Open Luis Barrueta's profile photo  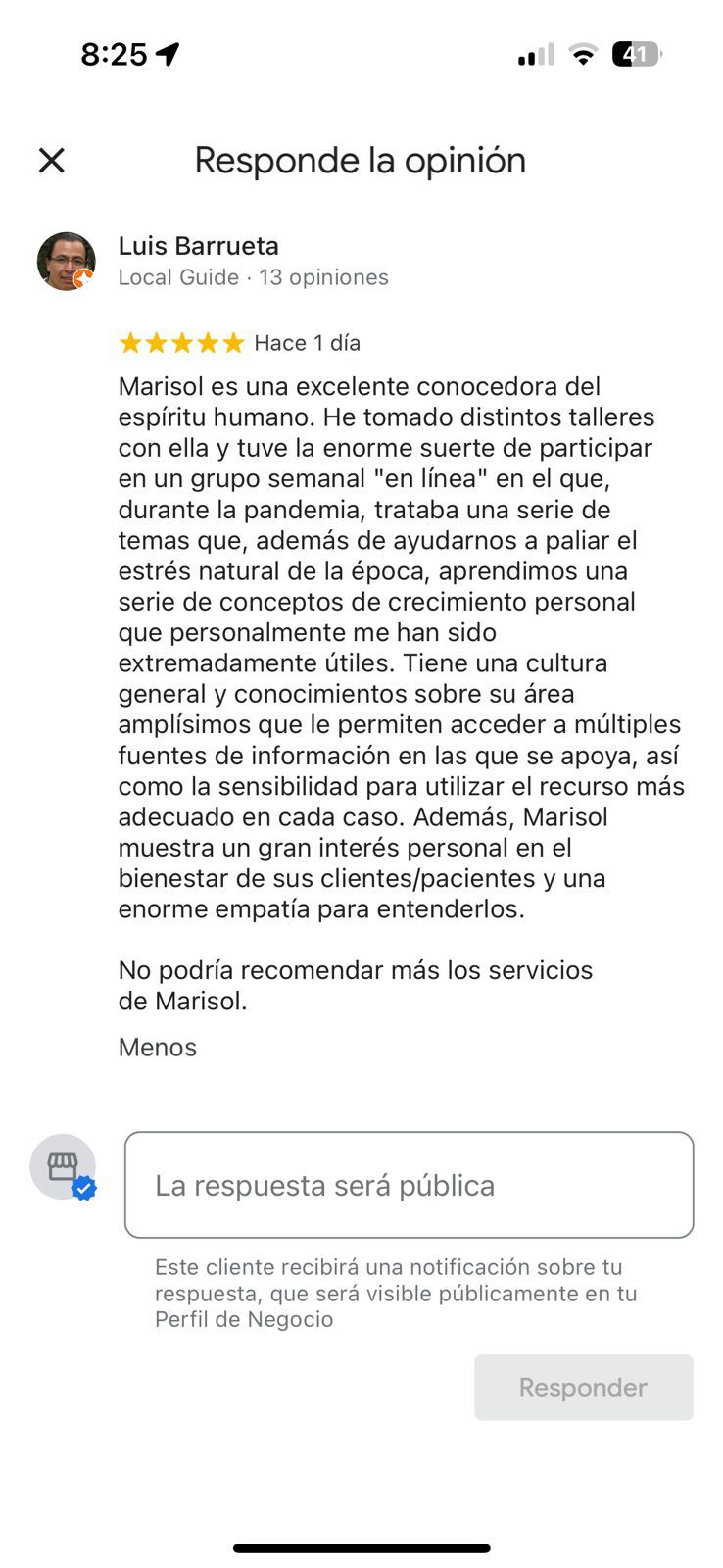pos(66,261)
